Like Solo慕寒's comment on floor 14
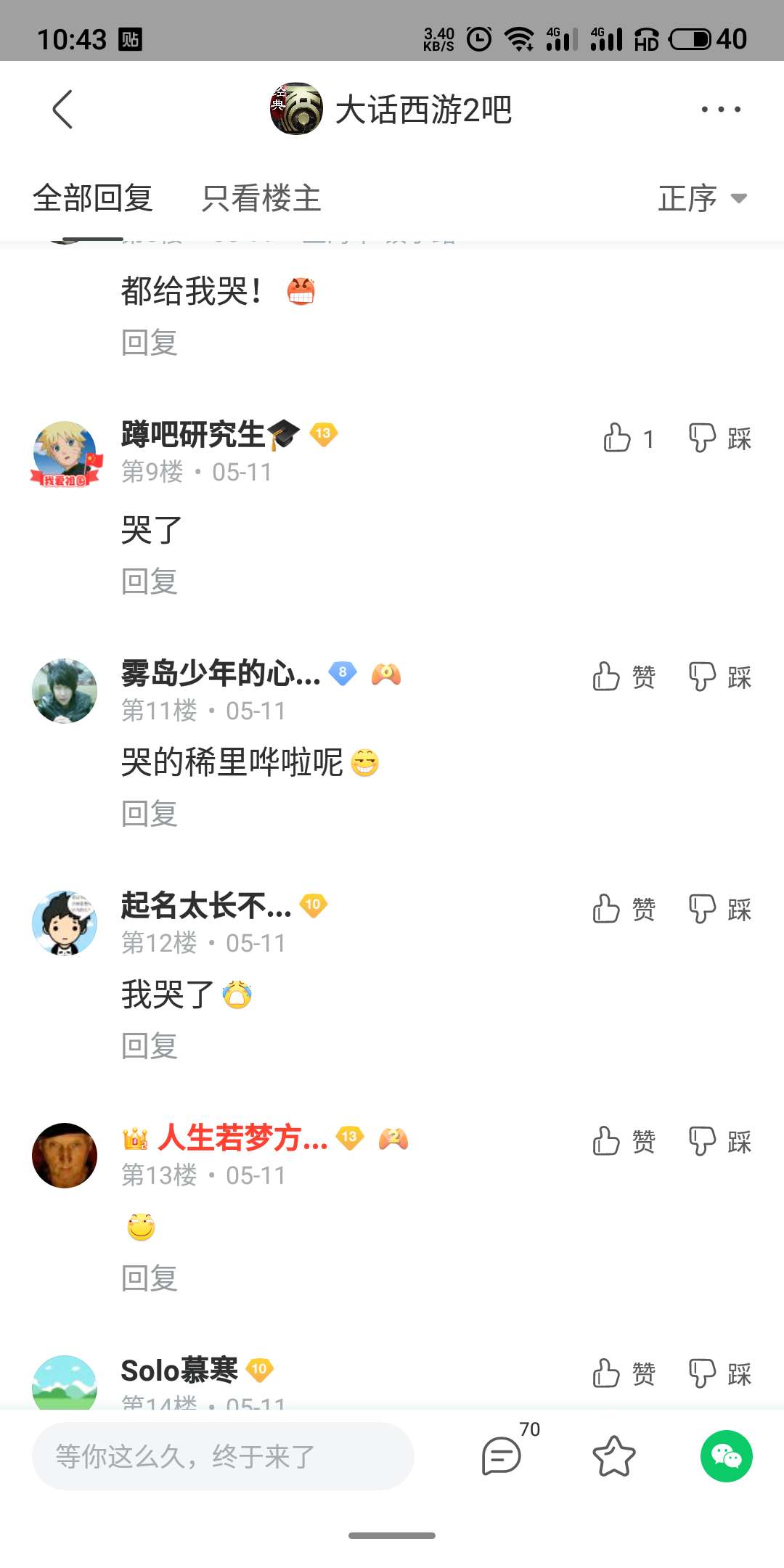The height and width of the screenshot is (1568, 784). (x=623, y=1373)
